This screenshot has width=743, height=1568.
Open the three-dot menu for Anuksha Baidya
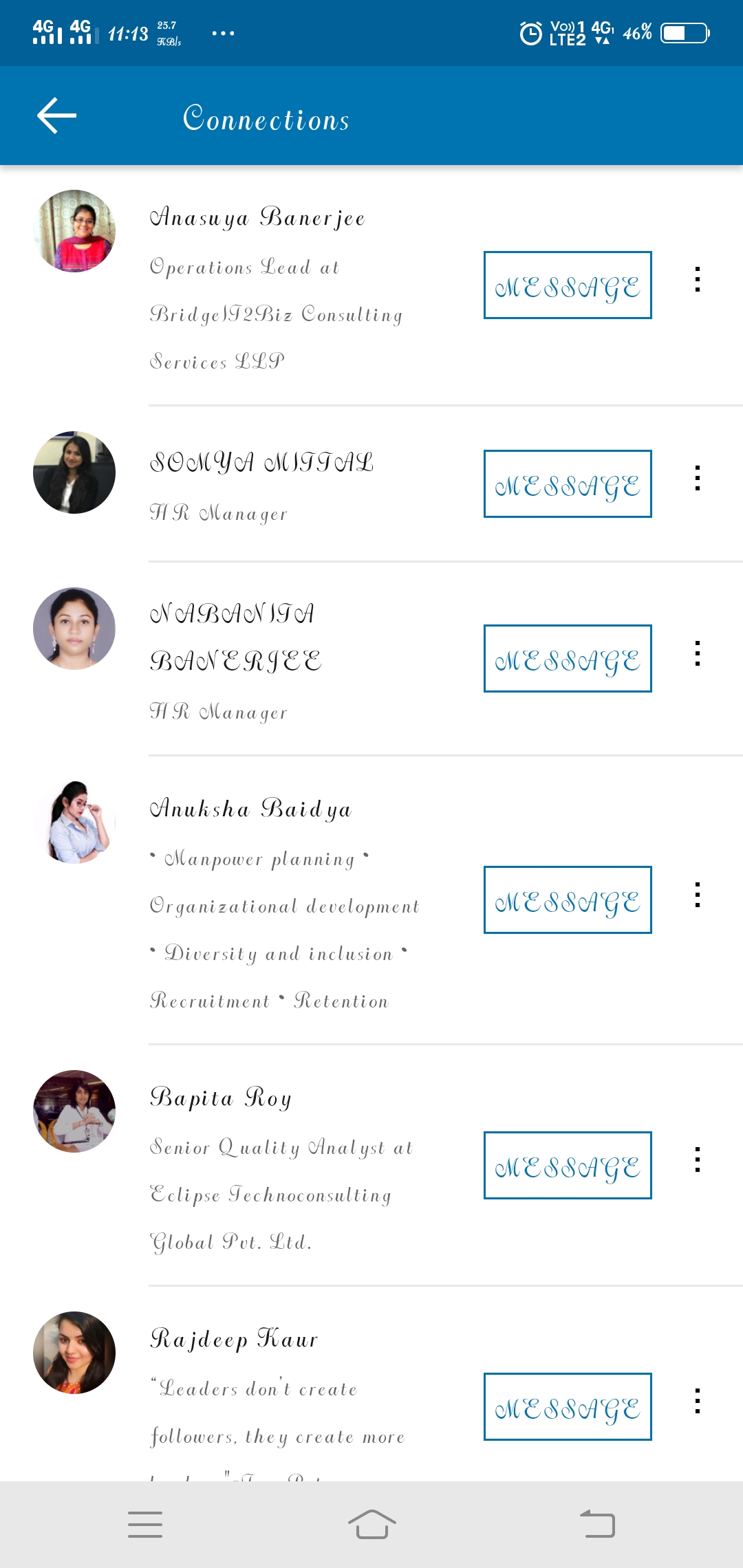click(x=698, y=895)
